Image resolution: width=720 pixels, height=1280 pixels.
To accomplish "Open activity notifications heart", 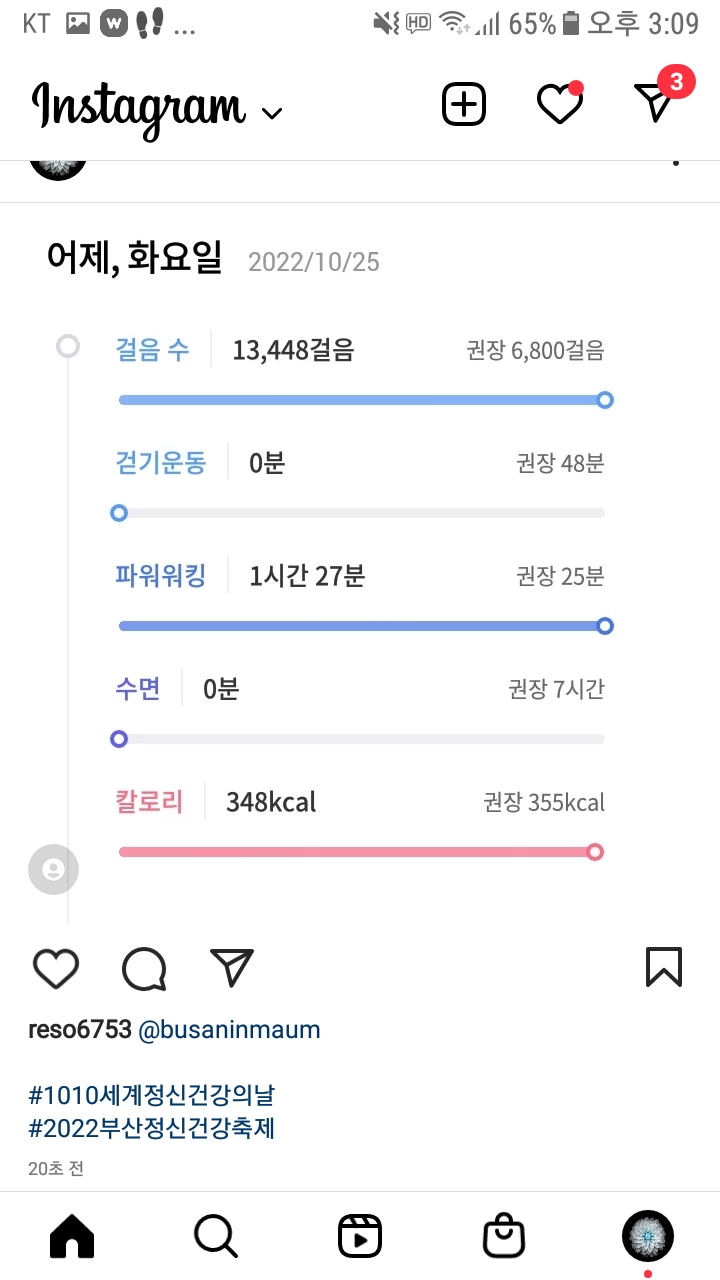I will (x=559, y=104).
